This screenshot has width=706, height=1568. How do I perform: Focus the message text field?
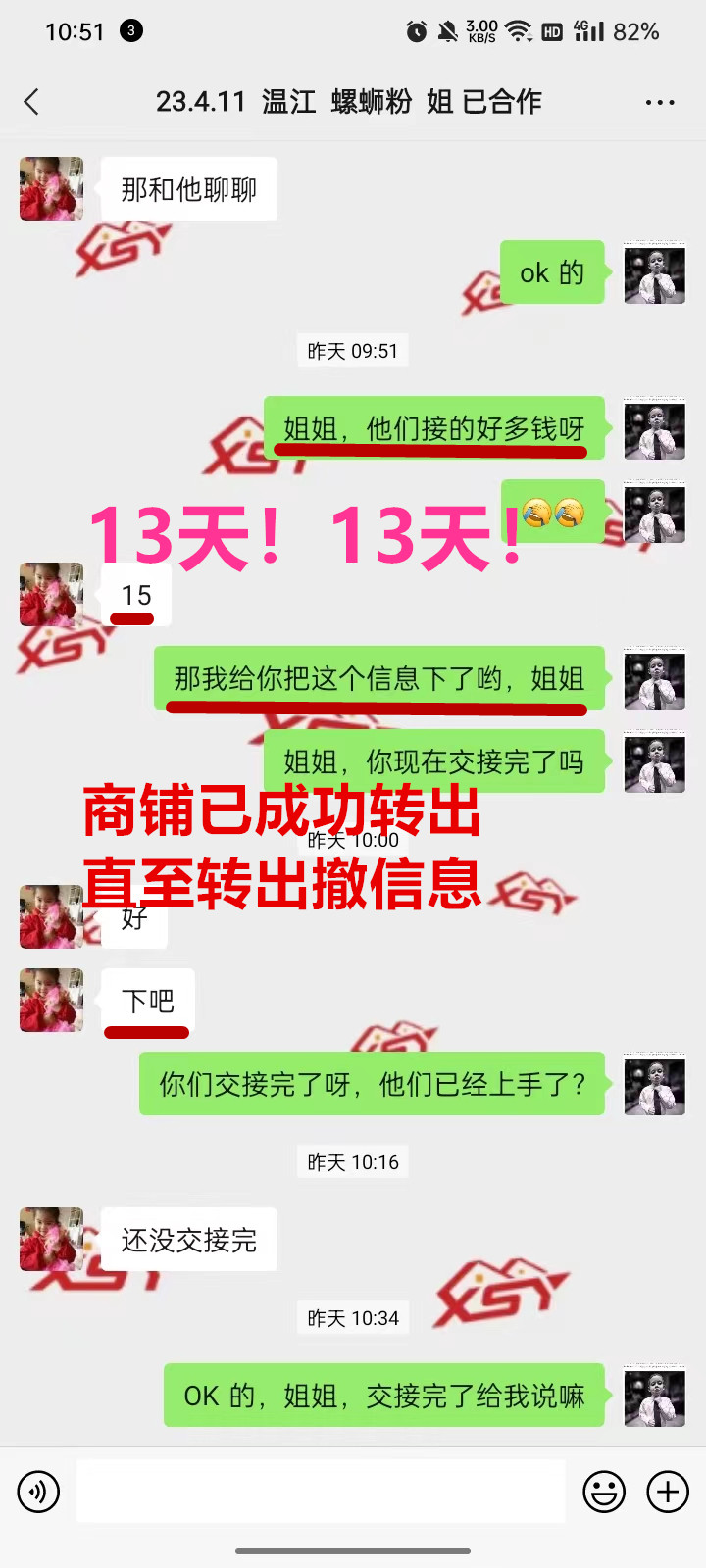(x=321, y=1492)
